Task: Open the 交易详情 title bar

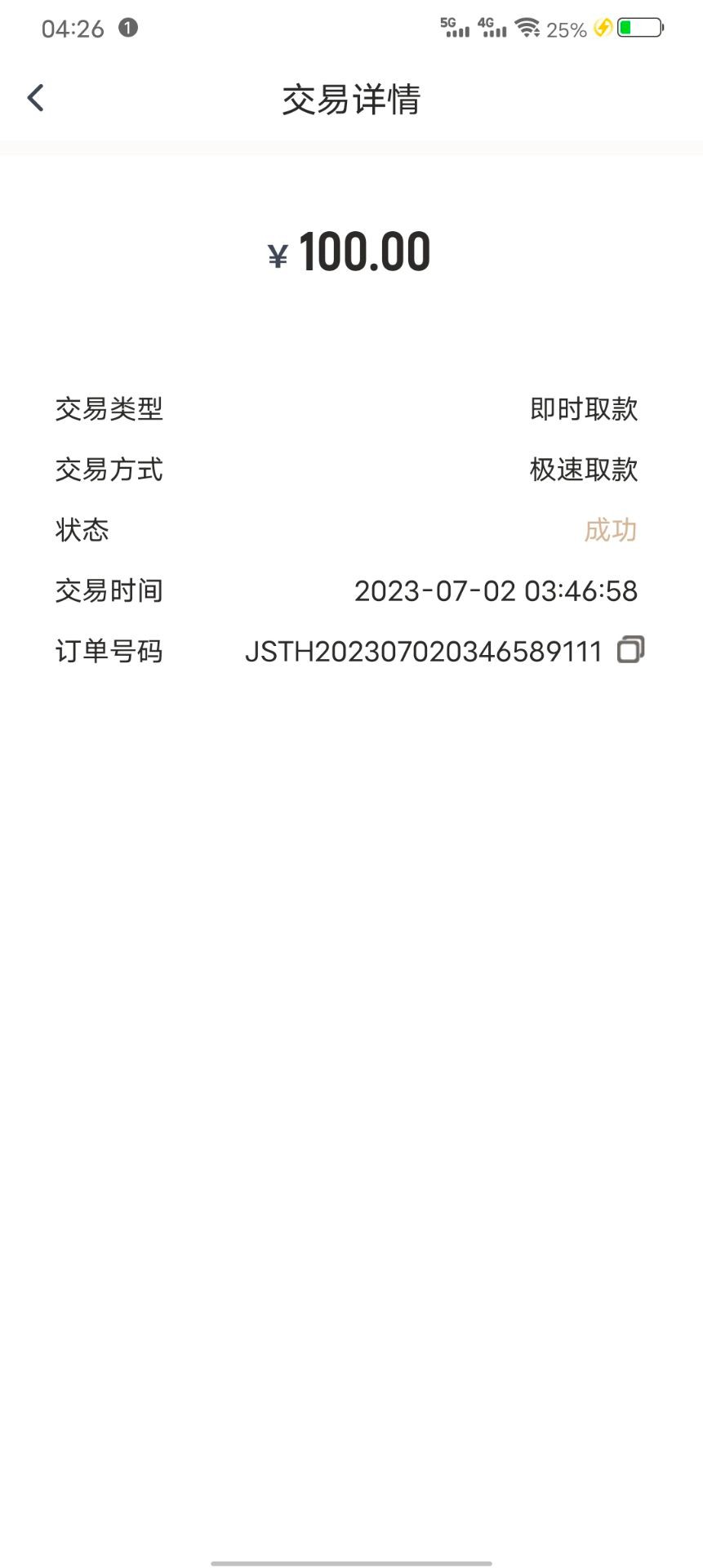Action: pos(351,98)
